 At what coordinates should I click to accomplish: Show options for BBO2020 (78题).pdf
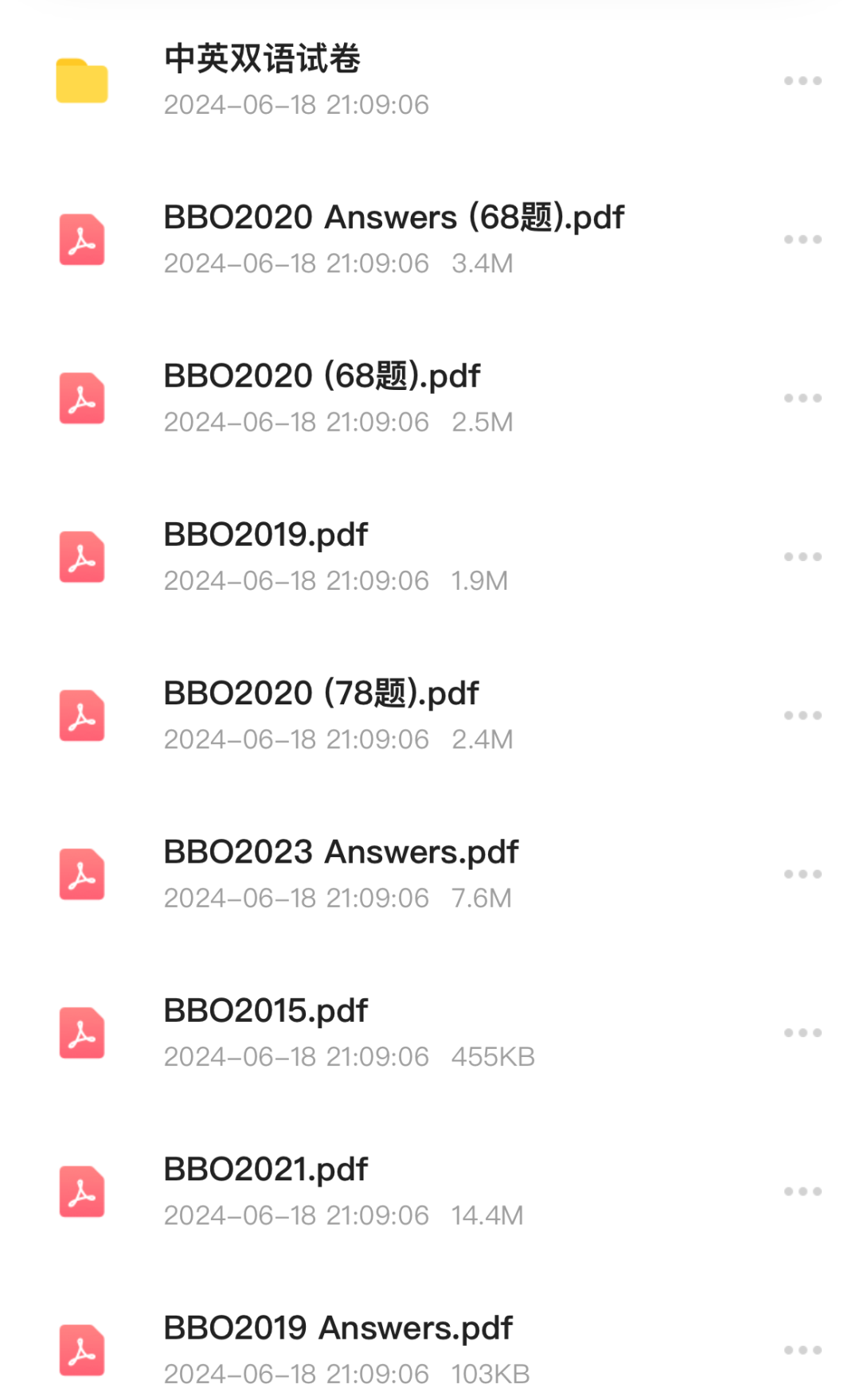coord(802,716)
